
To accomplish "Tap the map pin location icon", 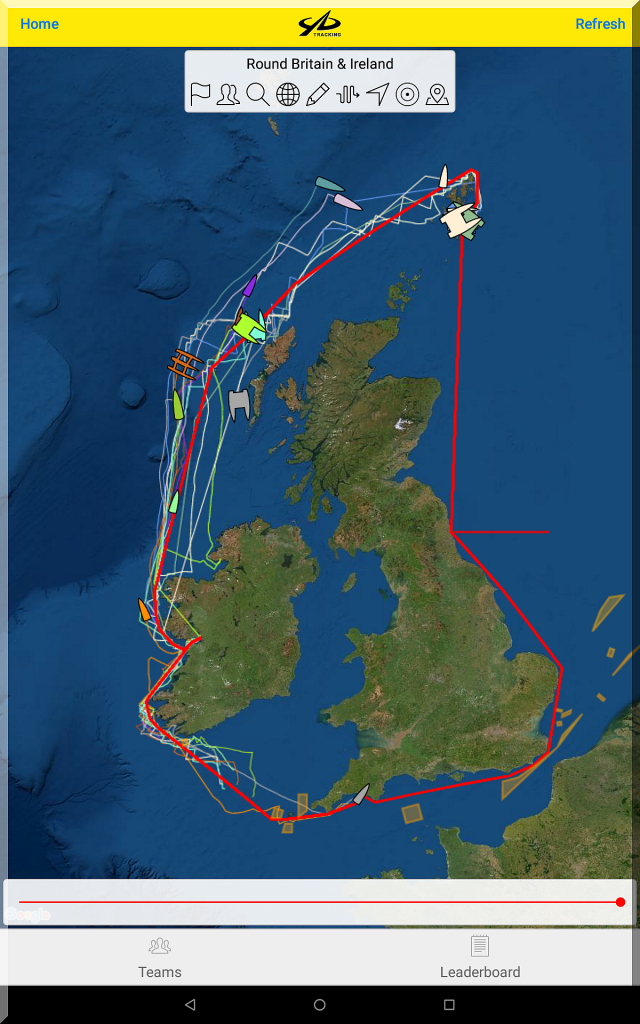I will click(x=436, y=95).
